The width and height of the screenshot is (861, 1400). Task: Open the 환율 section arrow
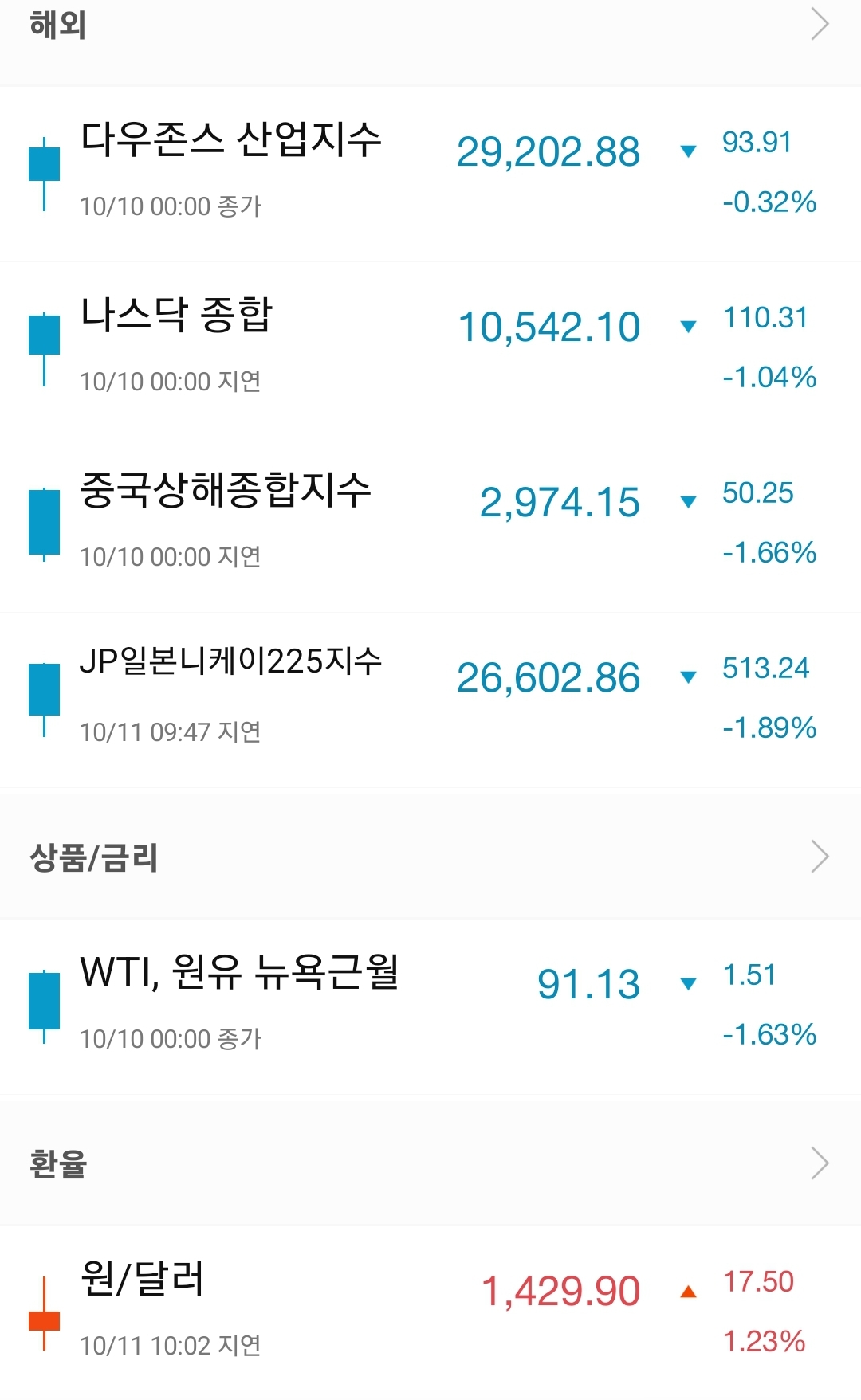click(x=820, y=1163)
